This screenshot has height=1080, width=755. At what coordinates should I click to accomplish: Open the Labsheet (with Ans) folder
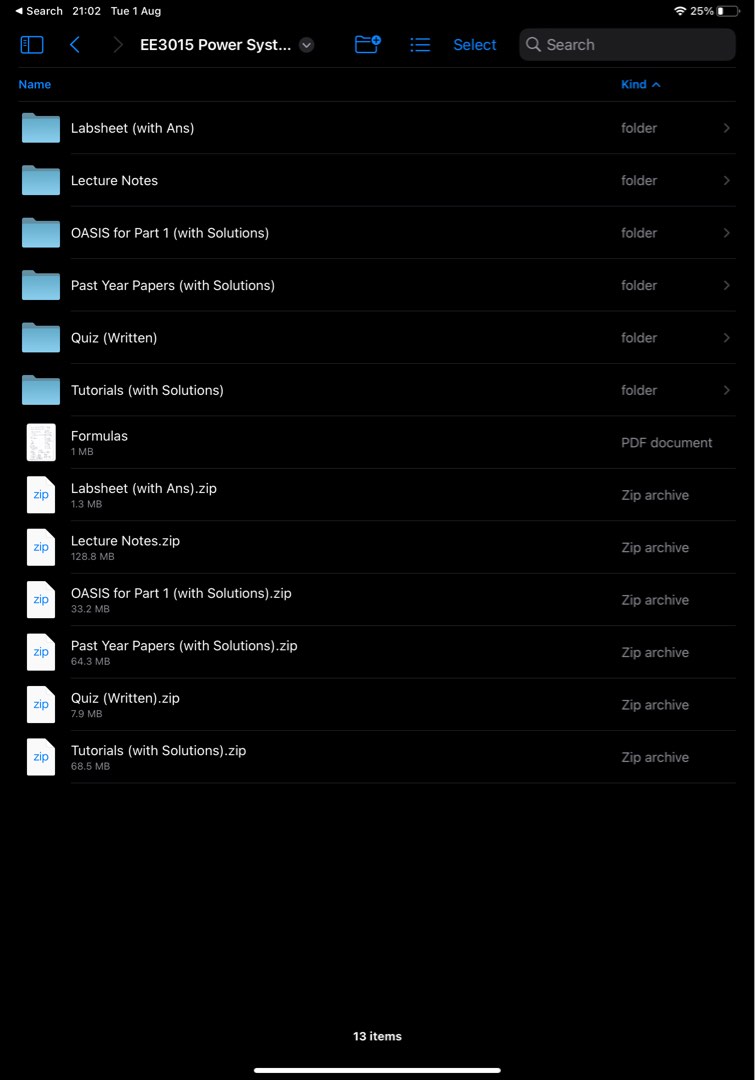click(132, 128)
